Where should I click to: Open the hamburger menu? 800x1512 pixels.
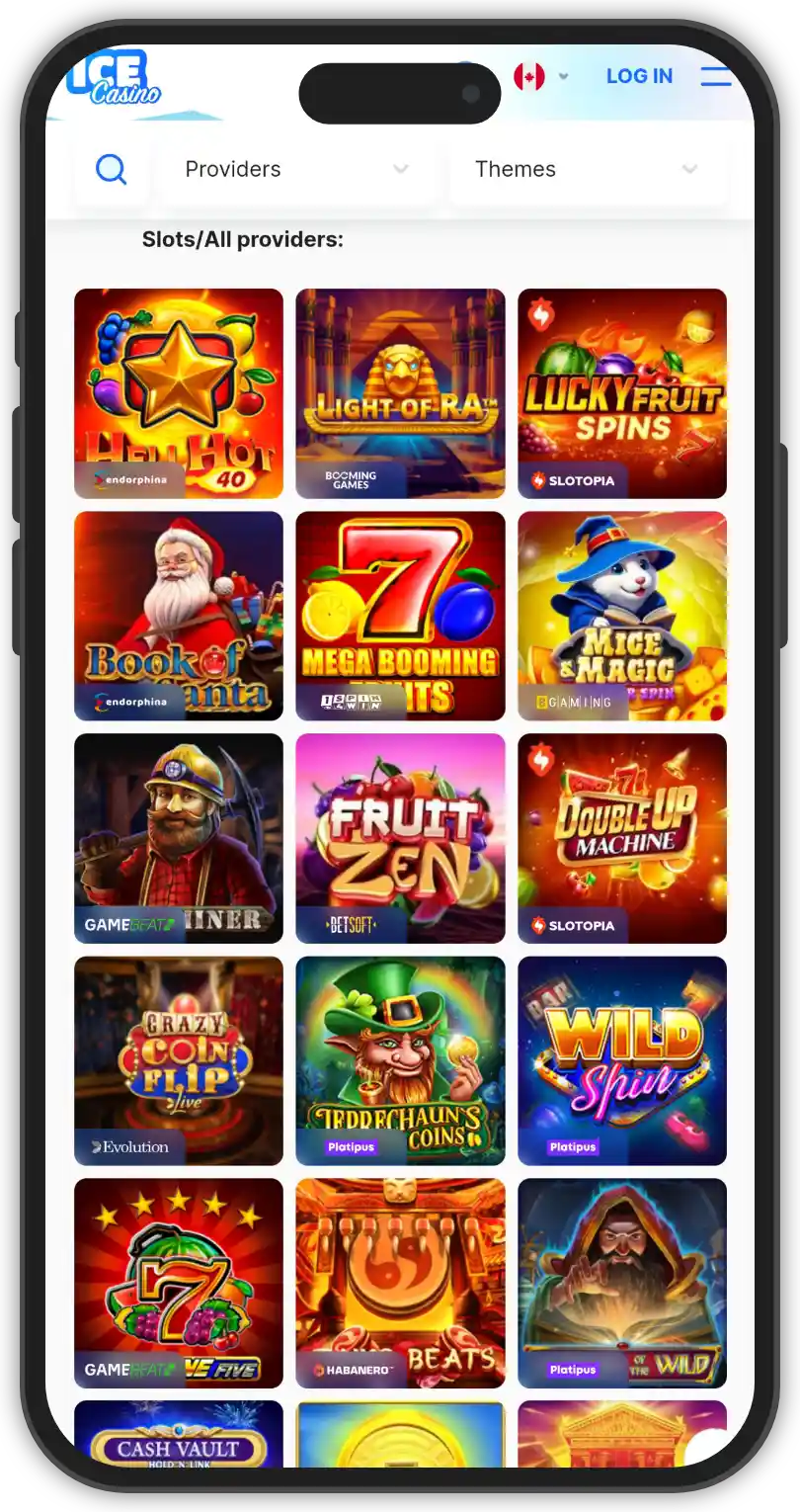[716, 76]
